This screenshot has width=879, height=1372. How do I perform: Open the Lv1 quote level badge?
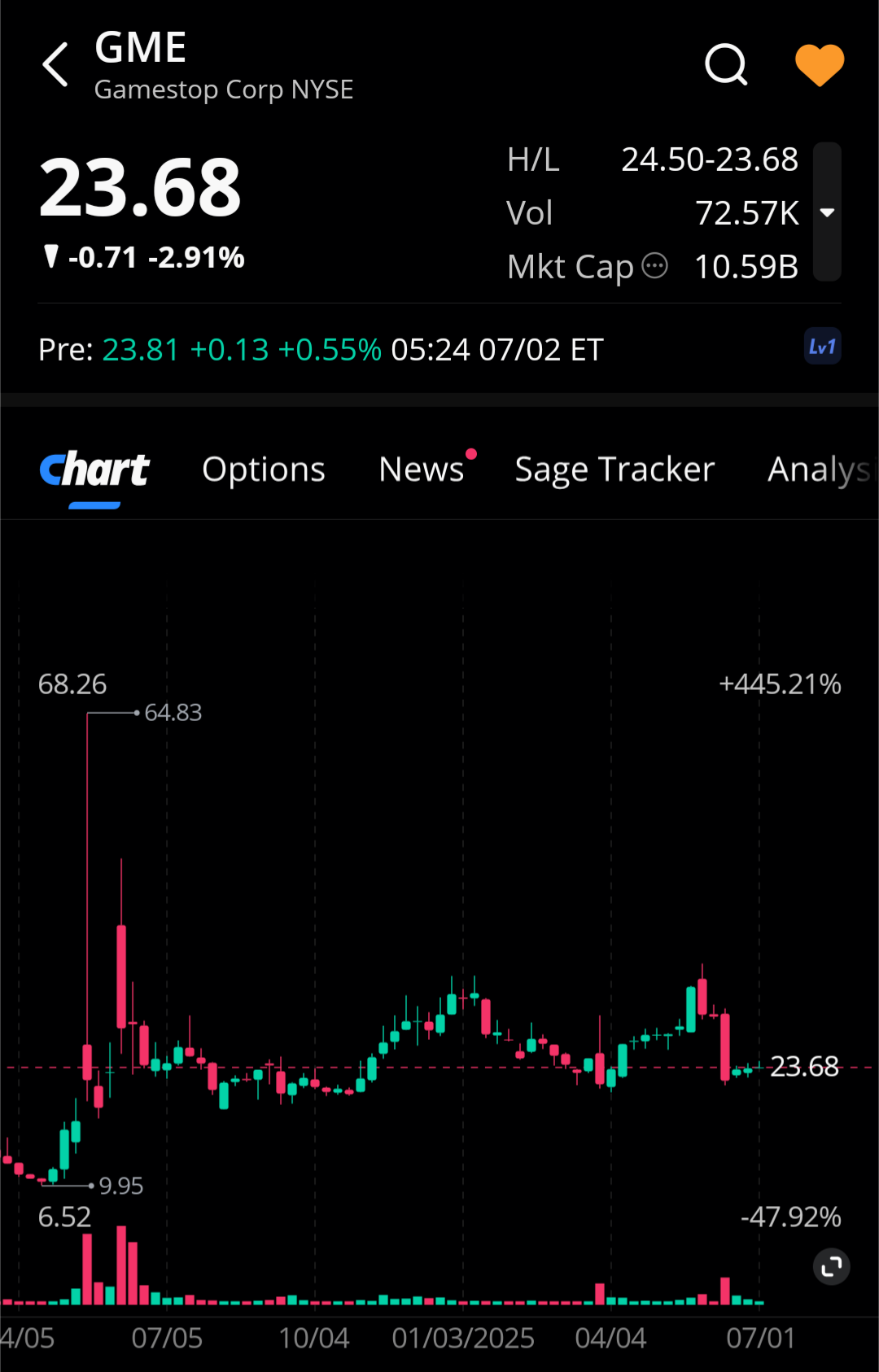tap(822, 347)
